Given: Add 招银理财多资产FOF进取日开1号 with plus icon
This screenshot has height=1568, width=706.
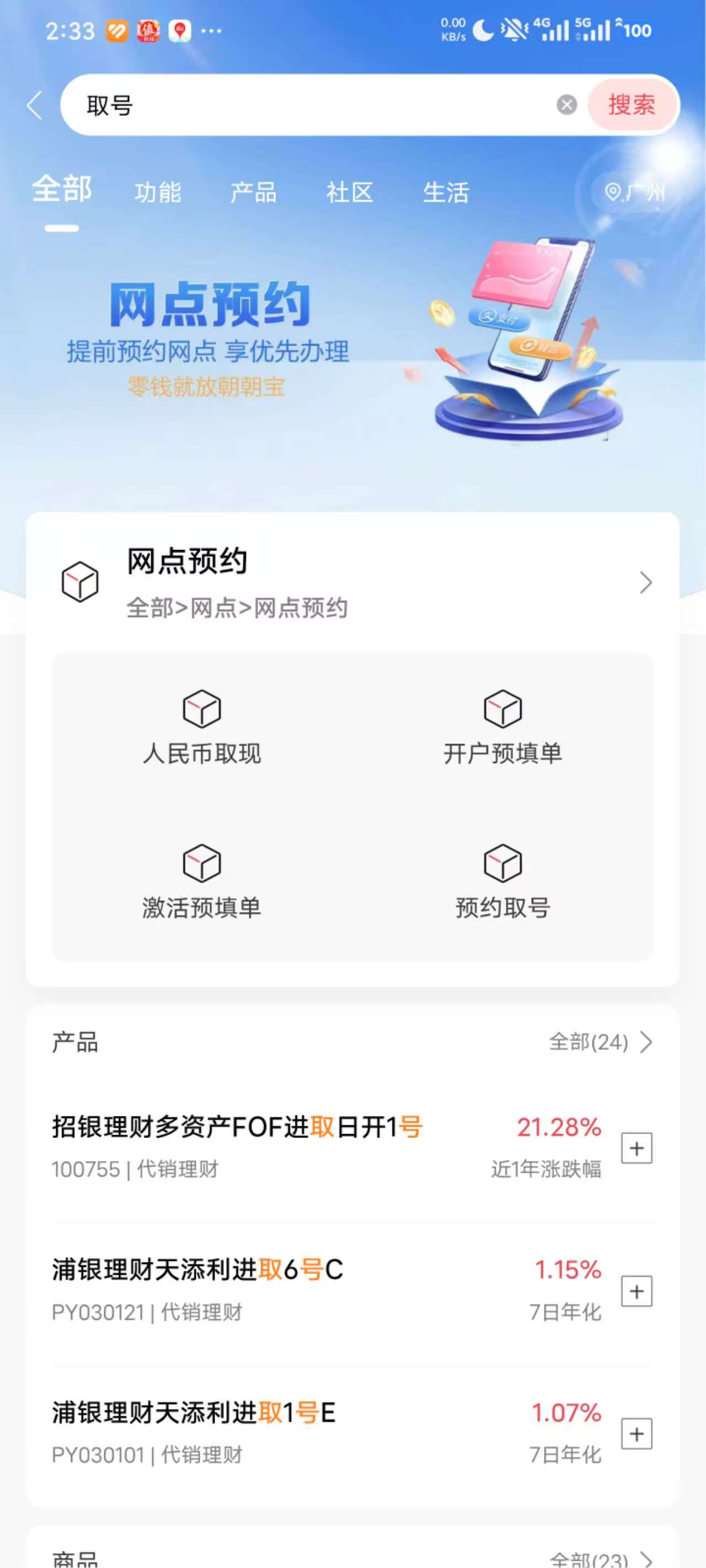Looking at the screenshot, I should coord(637,1148).
